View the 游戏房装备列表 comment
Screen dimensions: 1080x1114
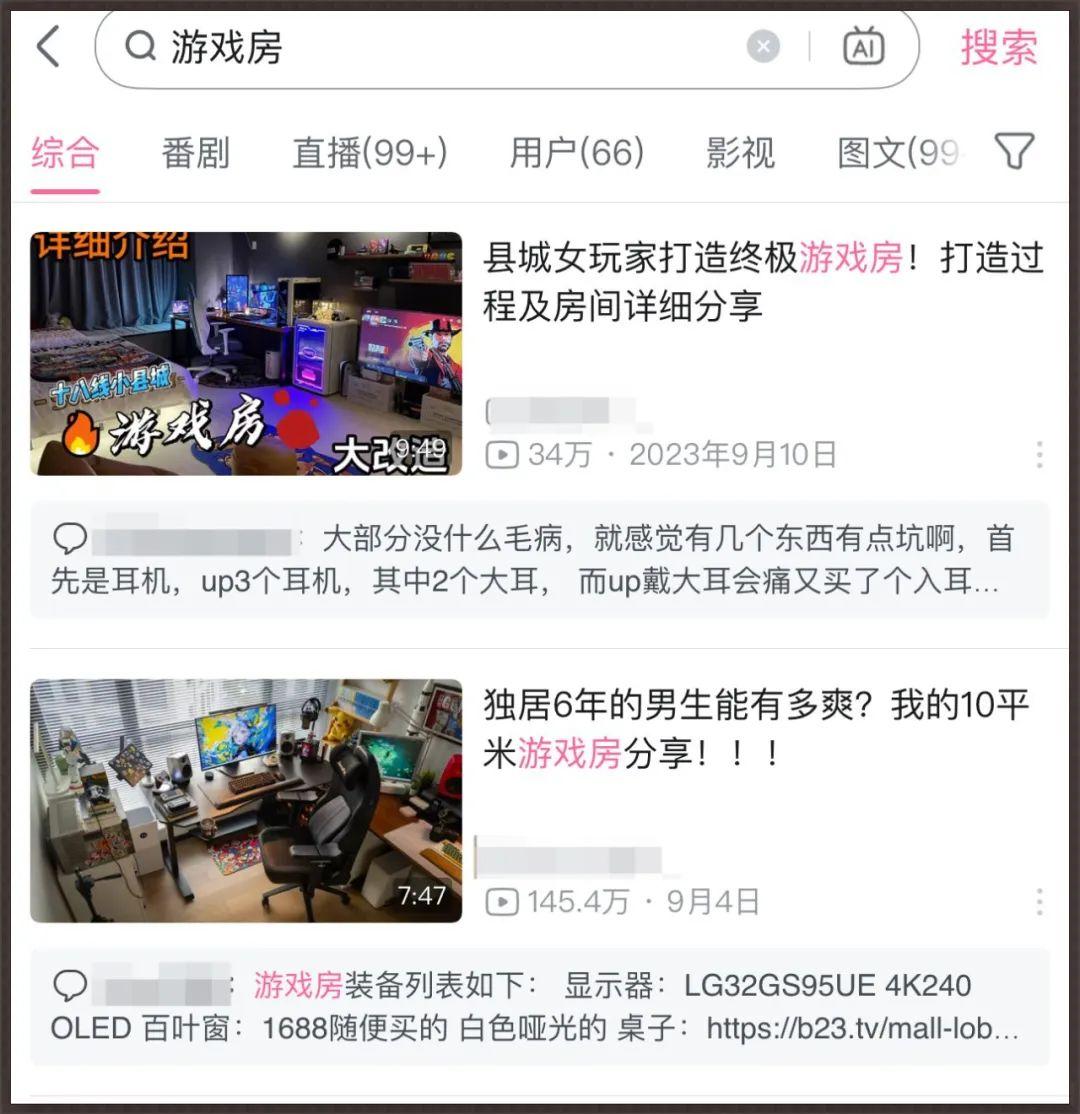pos(540,1006)
